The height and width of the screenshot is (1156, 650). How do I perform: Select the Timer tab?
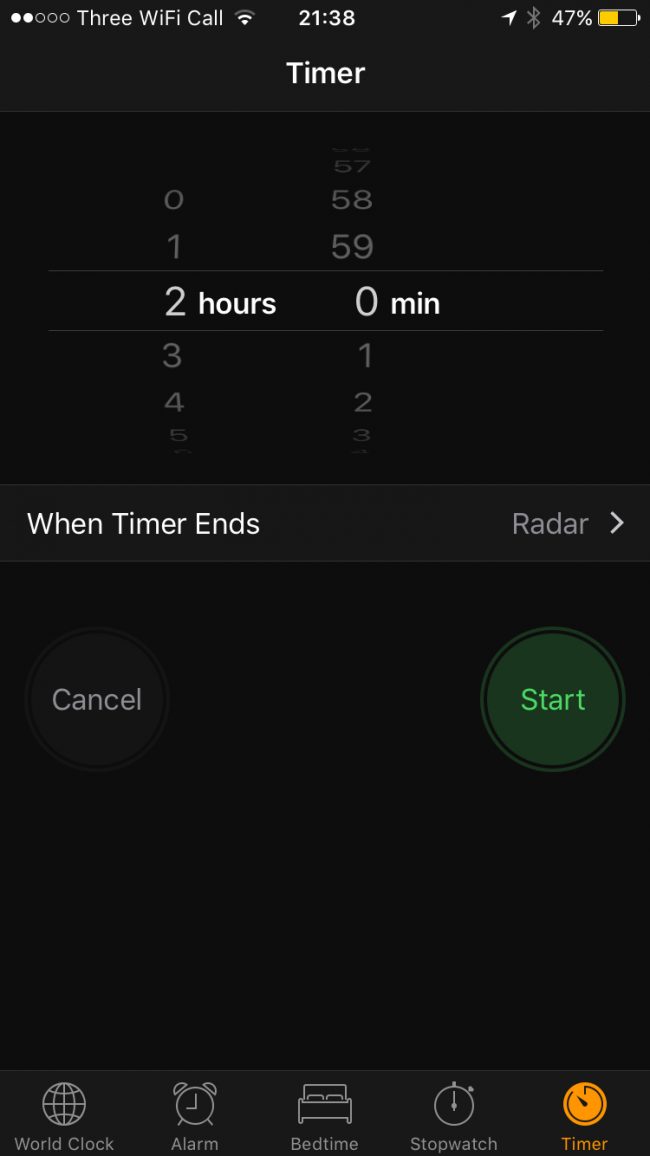point(584,1116)
